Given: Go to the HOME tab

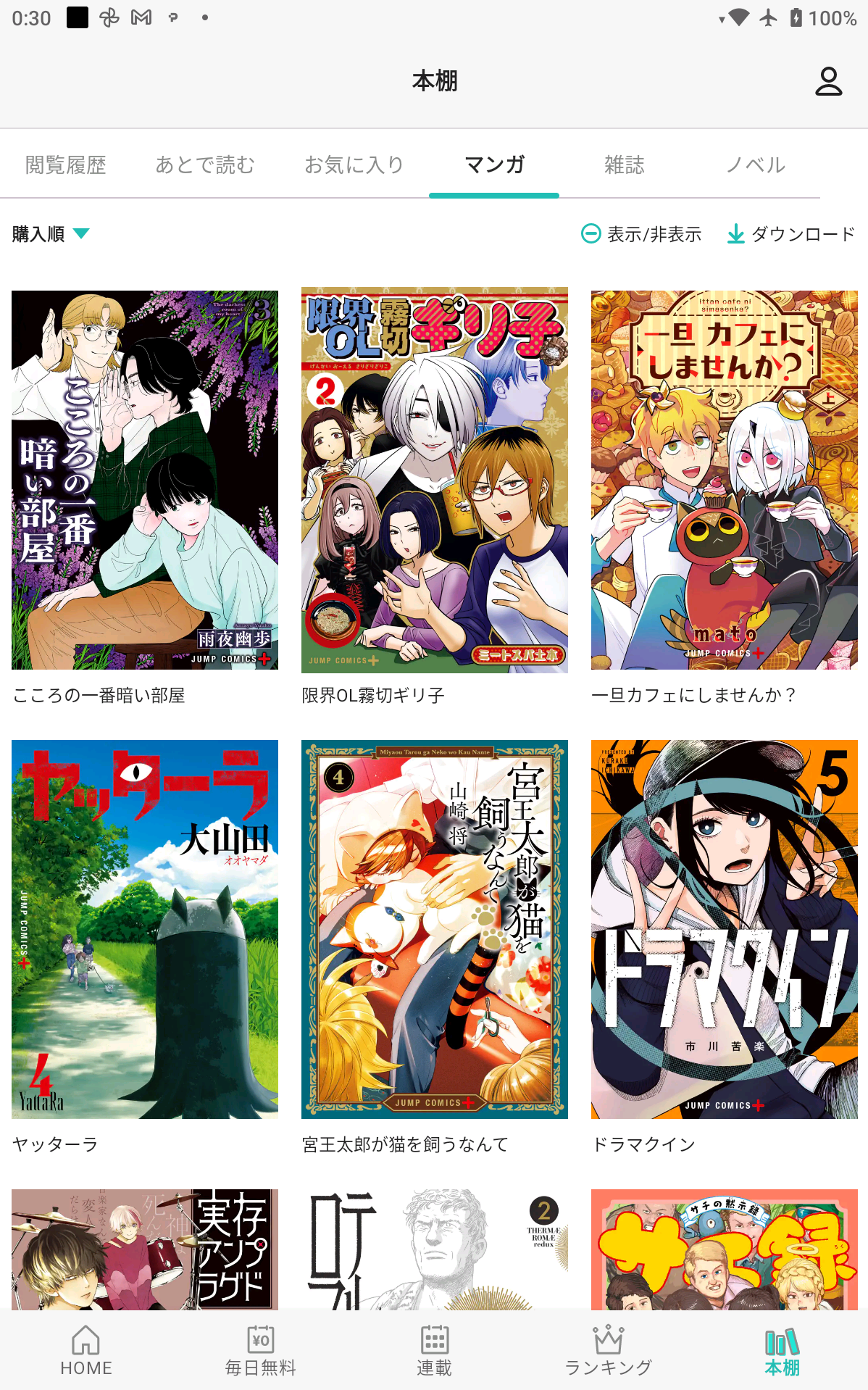Looking at the screenshot, I should (86, 1350).
